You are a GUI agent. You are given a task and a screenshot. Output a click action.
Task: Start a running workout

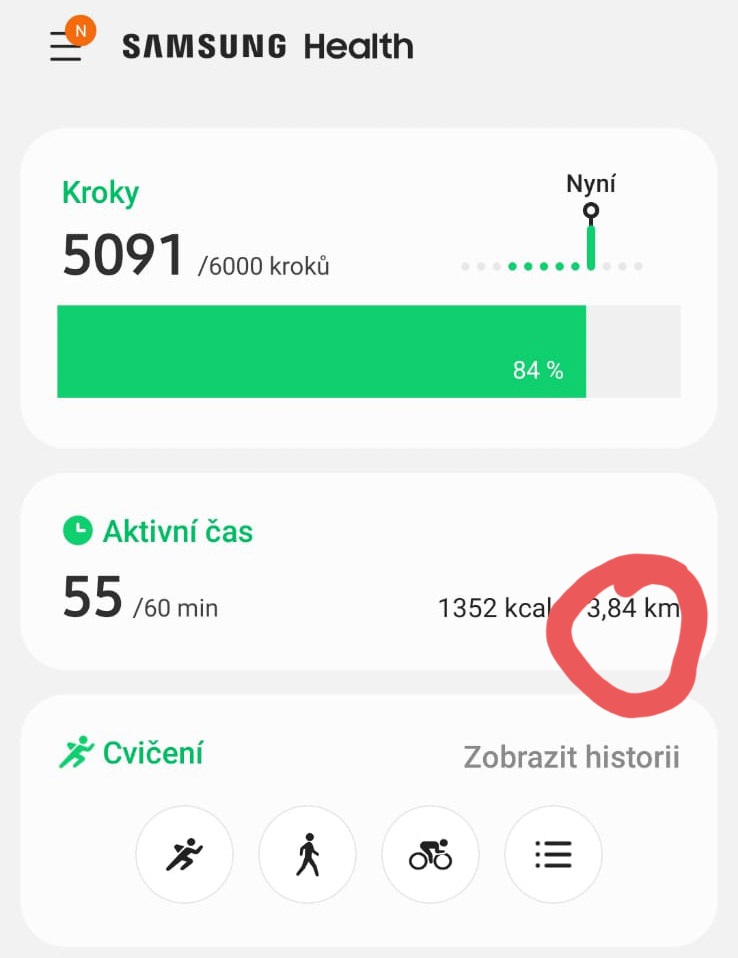(x=185, y=855)
